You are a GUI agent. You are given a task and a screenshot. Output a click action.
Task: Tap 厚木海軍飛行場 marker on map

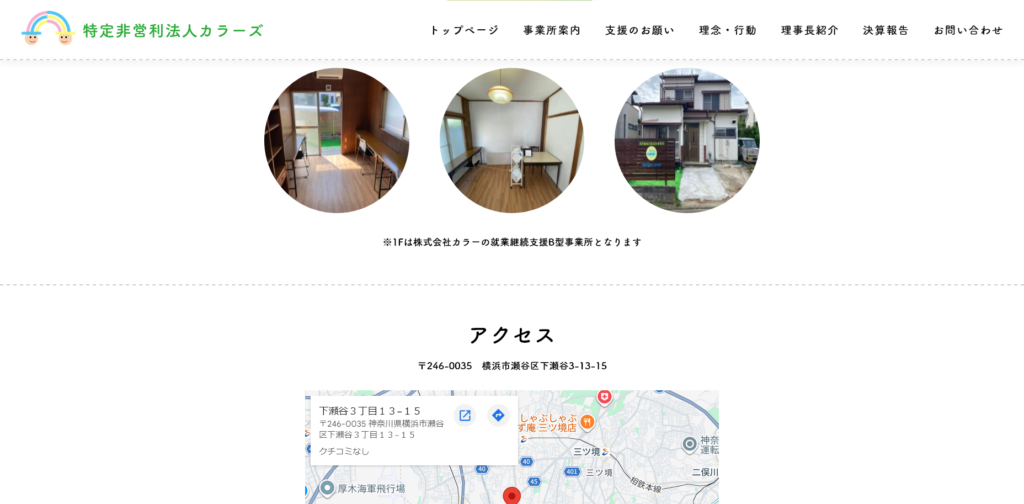327,488
